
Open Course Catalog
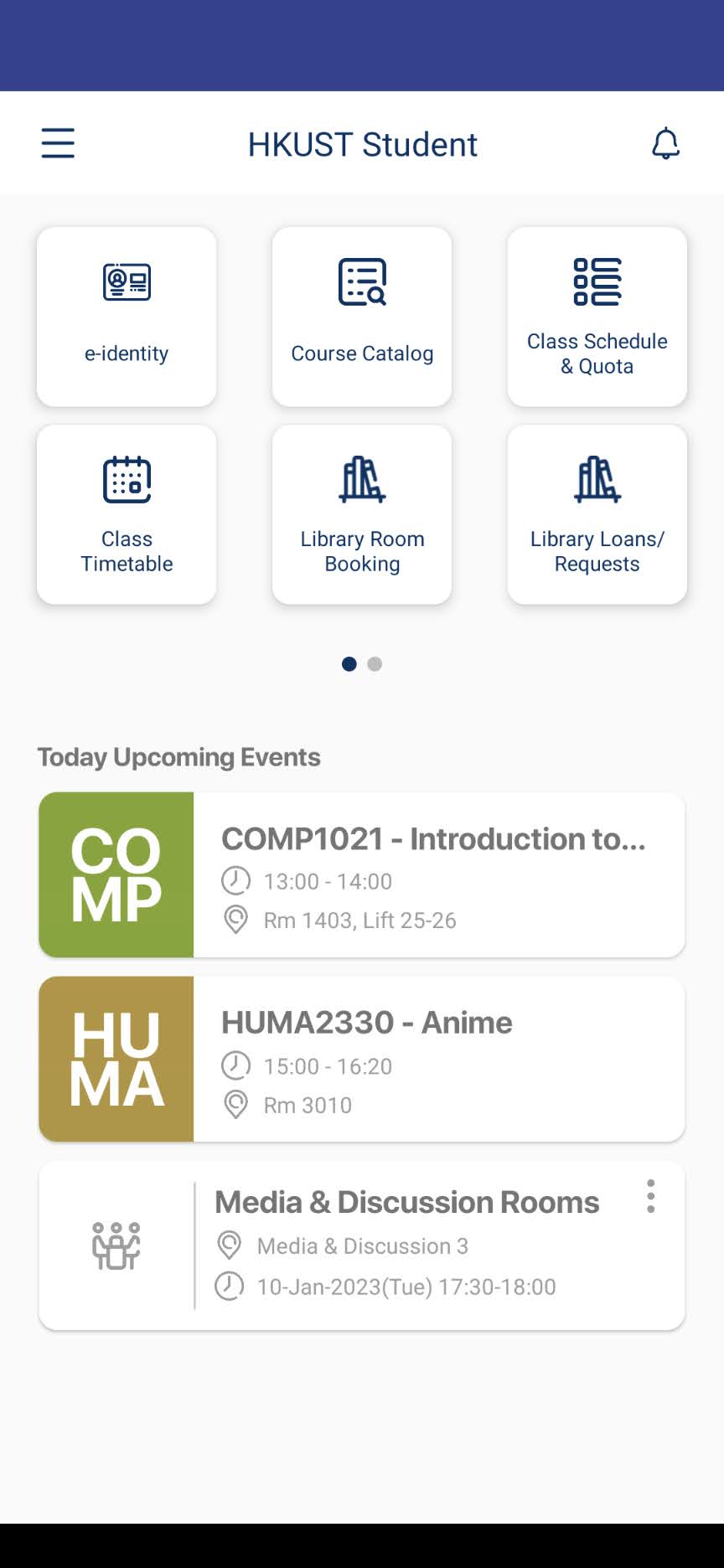click(362, 317)
